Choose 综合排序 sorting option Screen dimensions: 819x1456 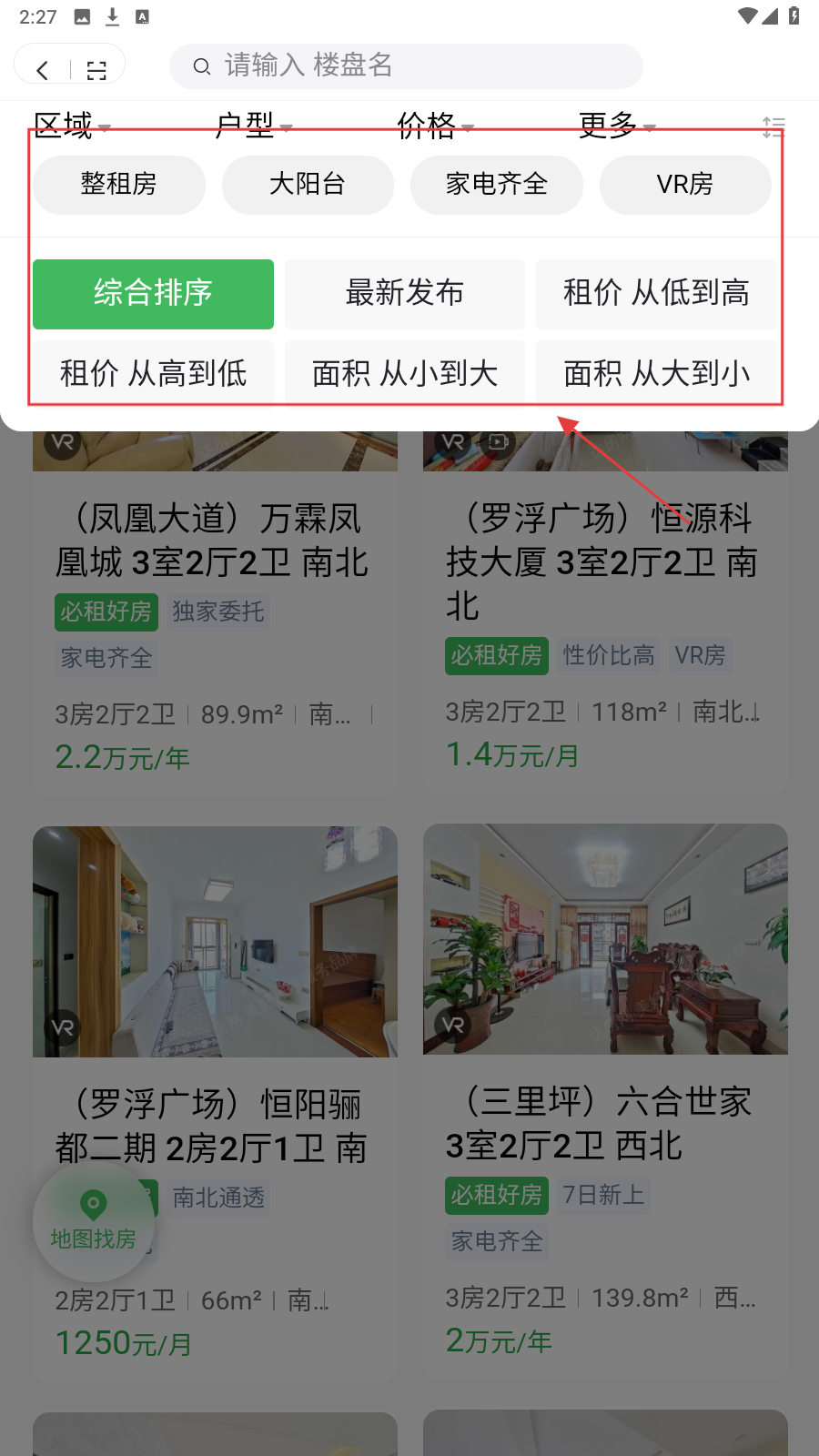(x=153, y=294)
